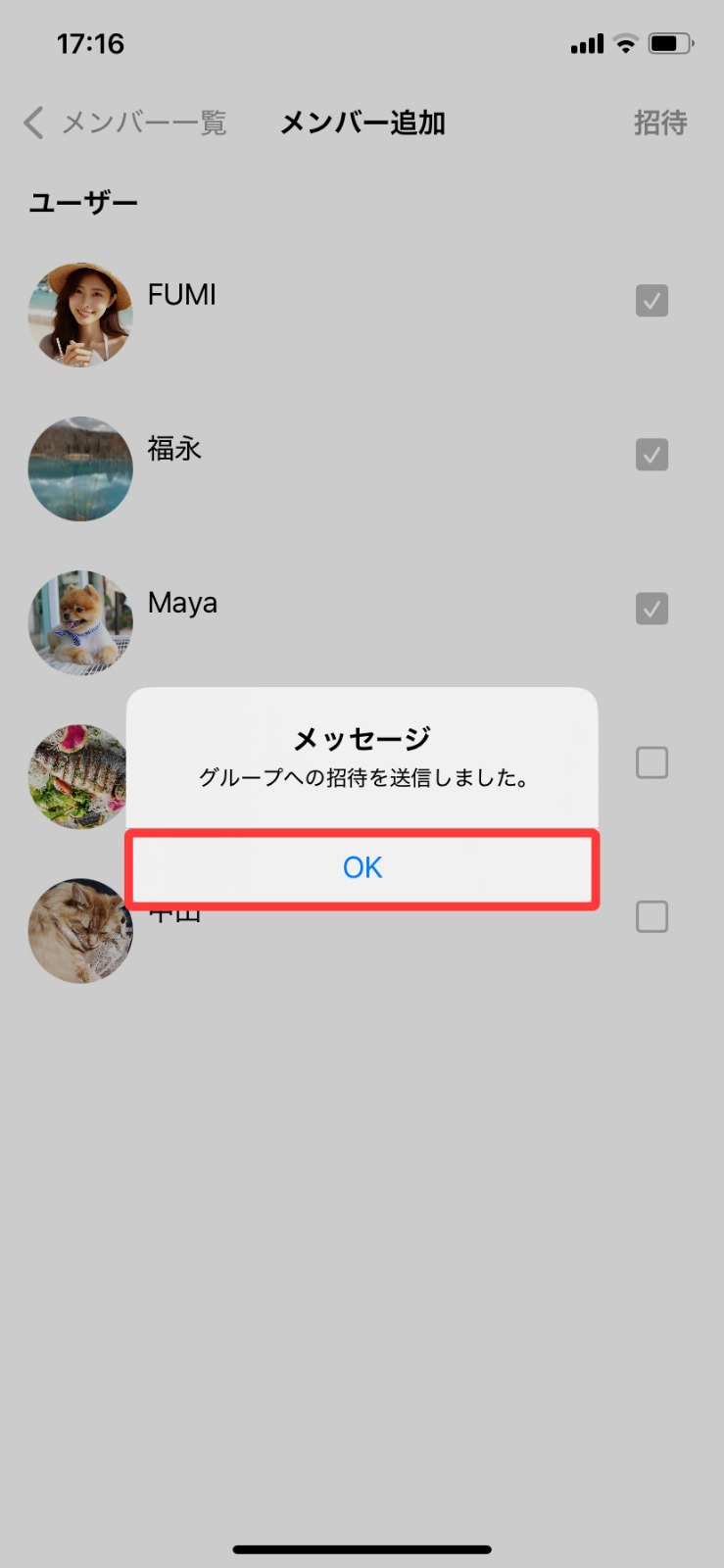Go back to メンバー一覧
This screenshot has height=1568, width=724.
(125, 123)
